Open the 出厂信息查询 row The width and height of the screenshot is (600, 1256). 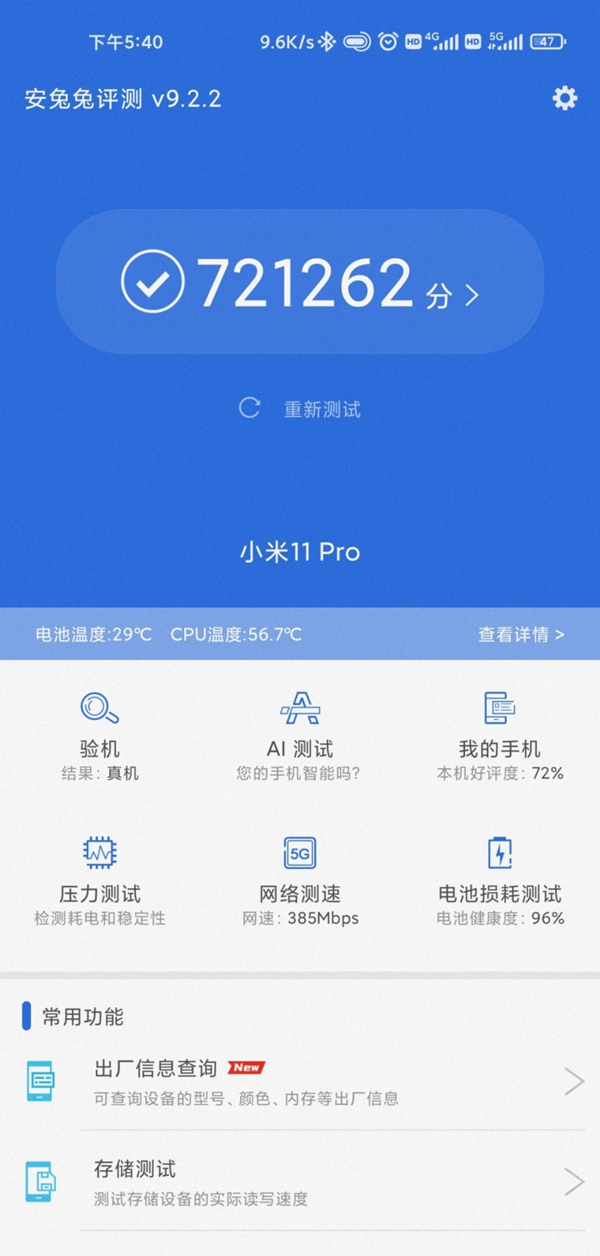(300, 1082)
